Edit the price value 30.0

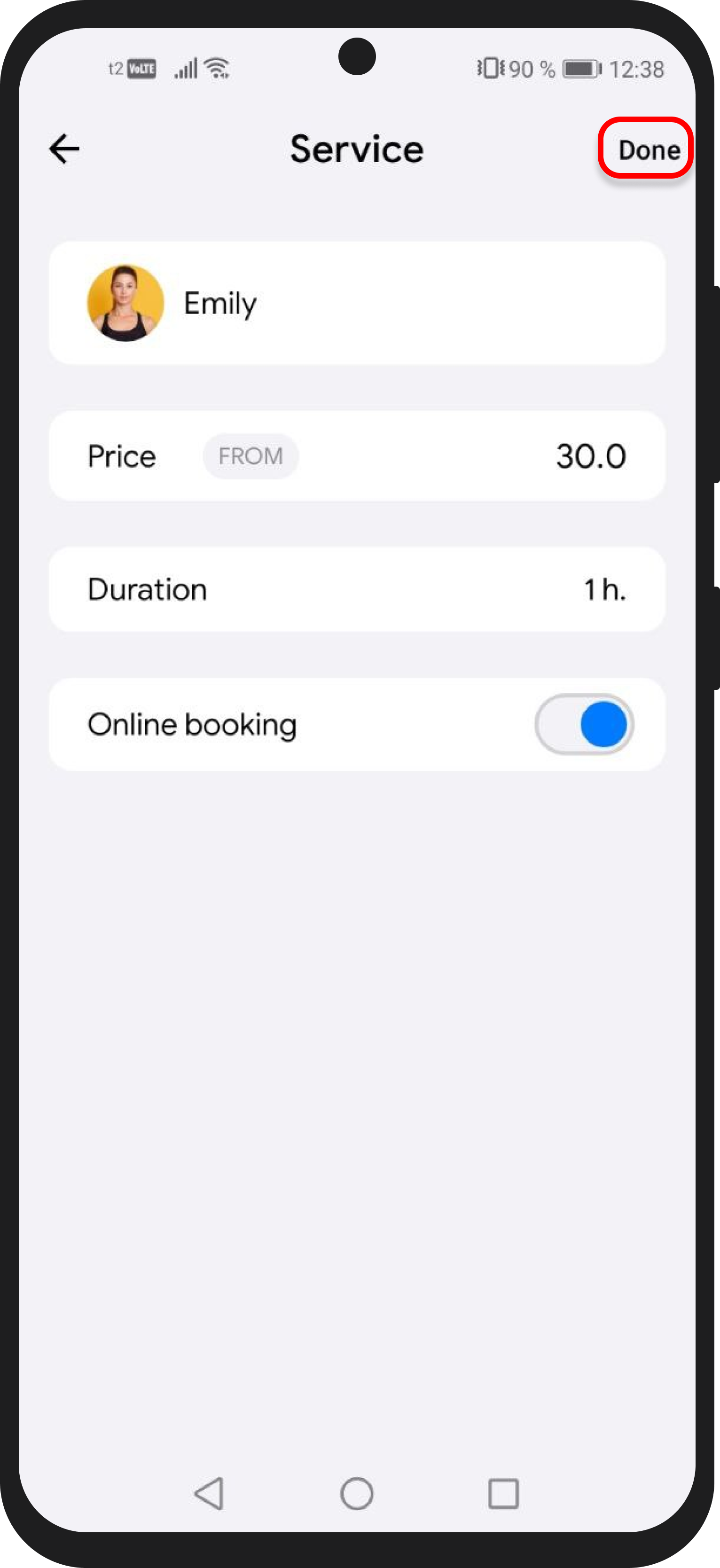click(x=590, y=456)
